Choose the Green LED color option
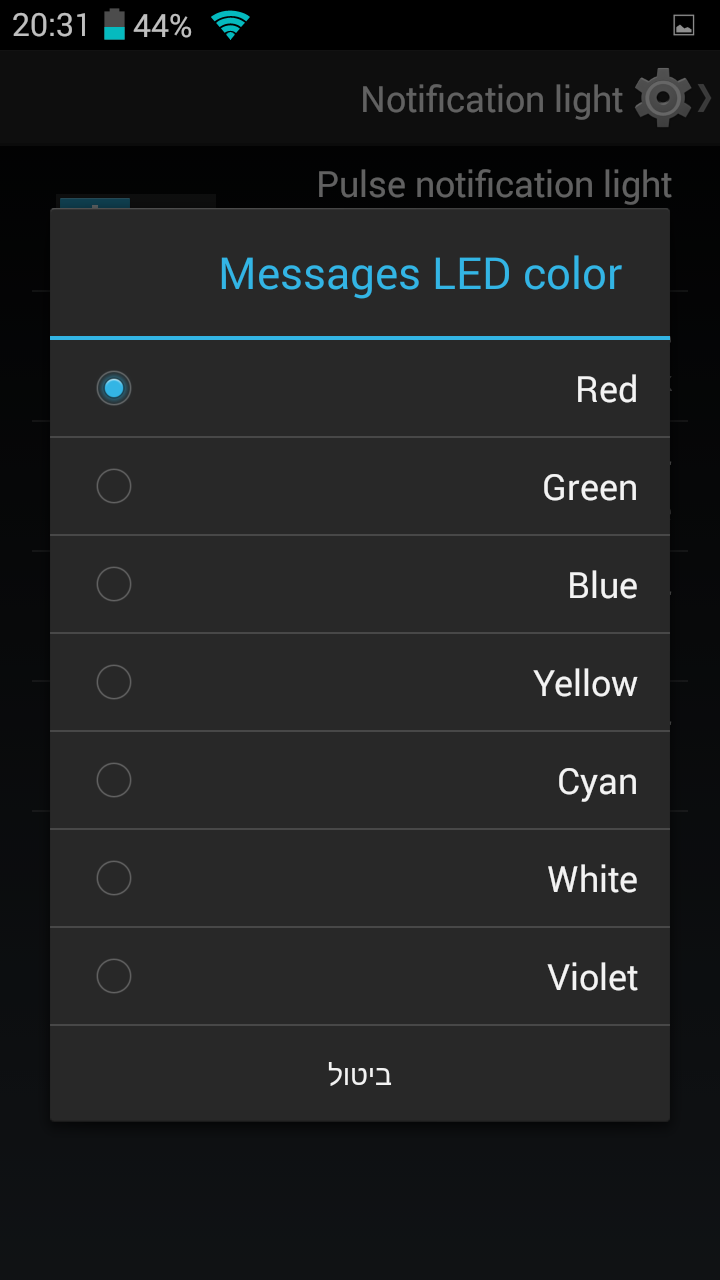 pos(360,486)
